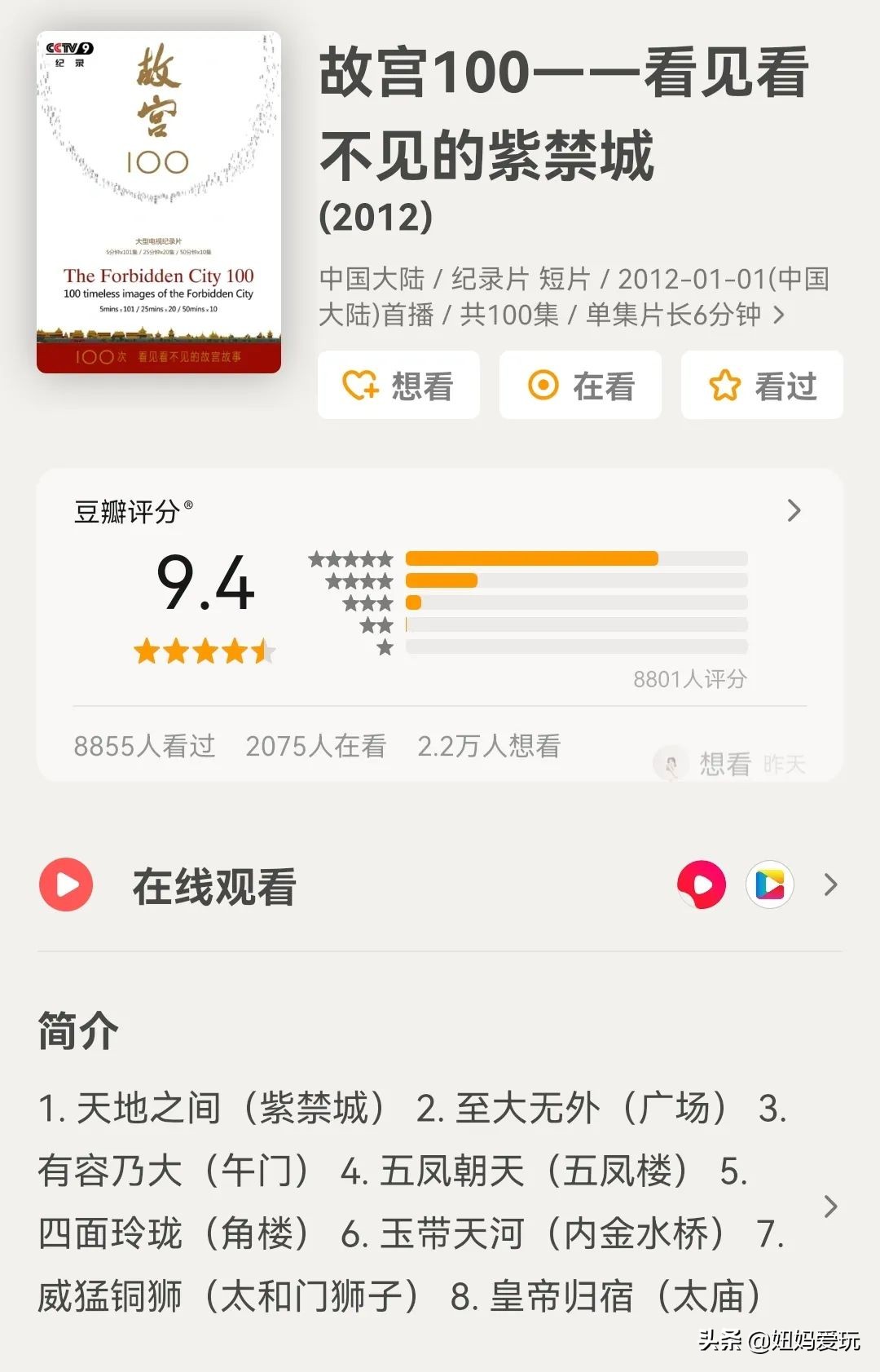
Task: Click the star outline icon inside 看过 button
Action: [x=728, y=386]
